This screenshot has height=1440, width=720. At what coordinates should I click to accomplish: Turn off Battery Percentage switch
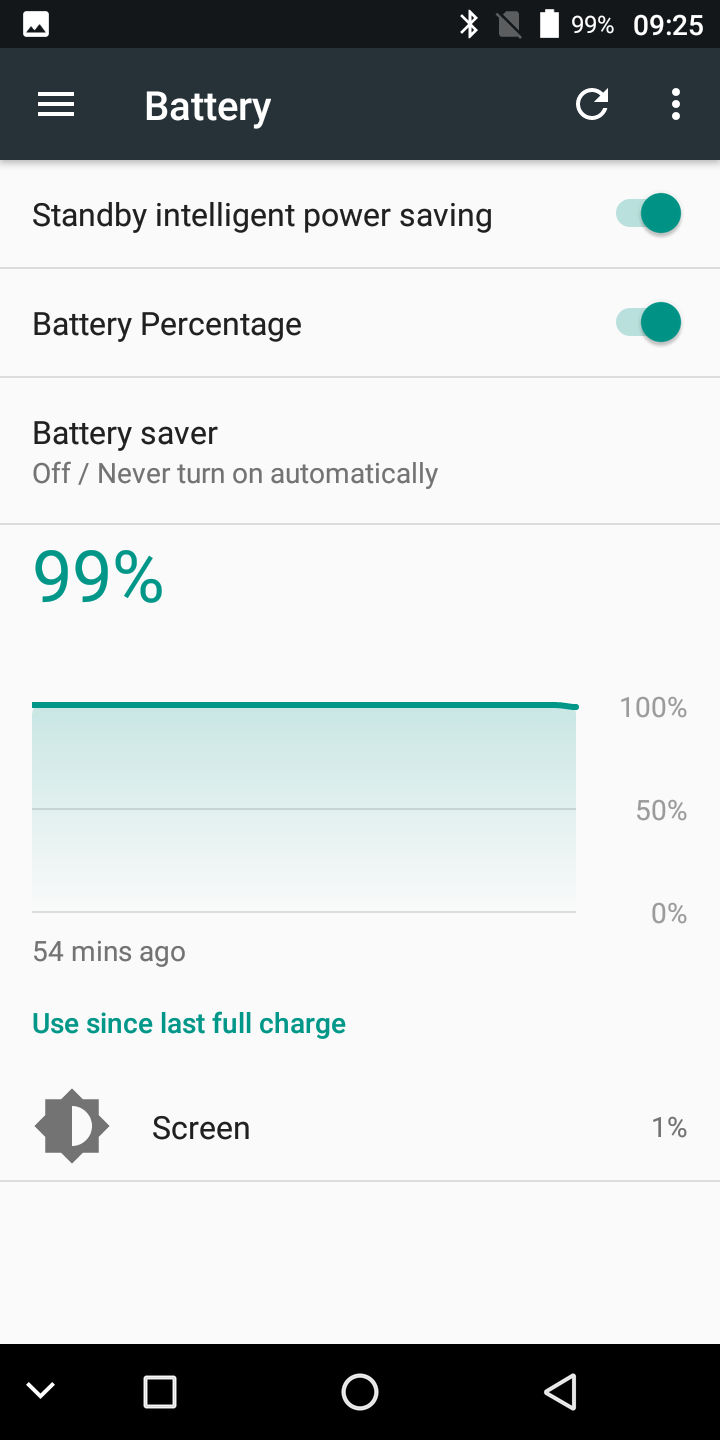pyautogui.click(x=648, y=323)
